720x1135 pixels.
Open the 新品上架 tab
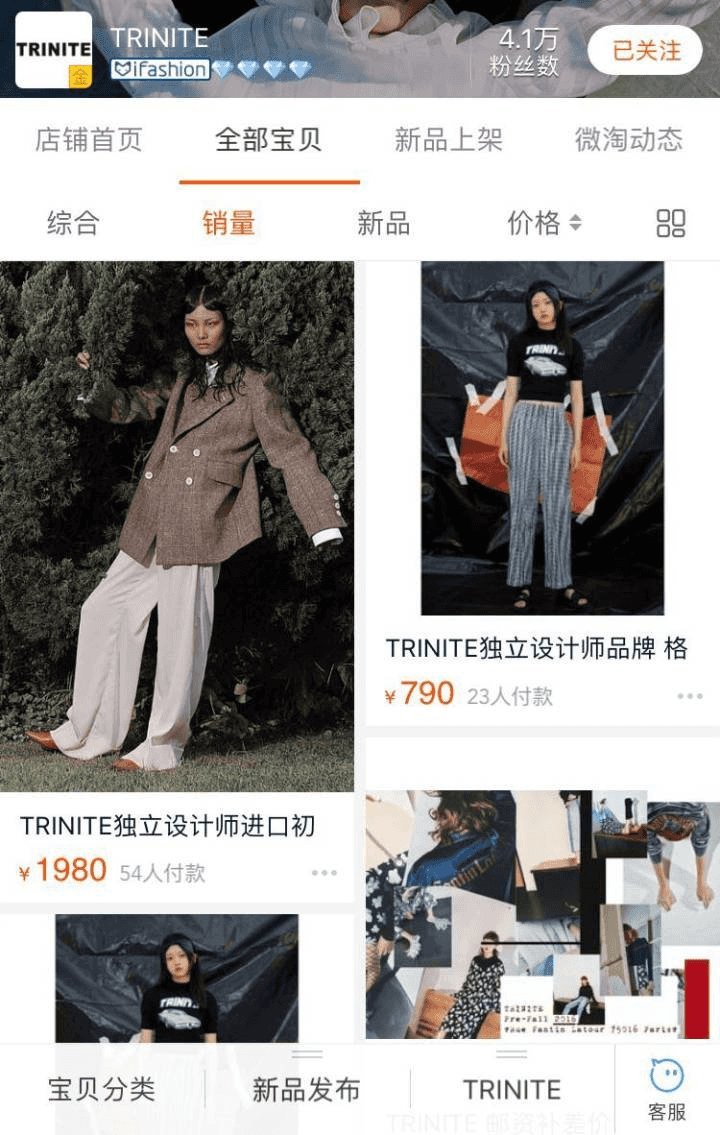point(448,140)
